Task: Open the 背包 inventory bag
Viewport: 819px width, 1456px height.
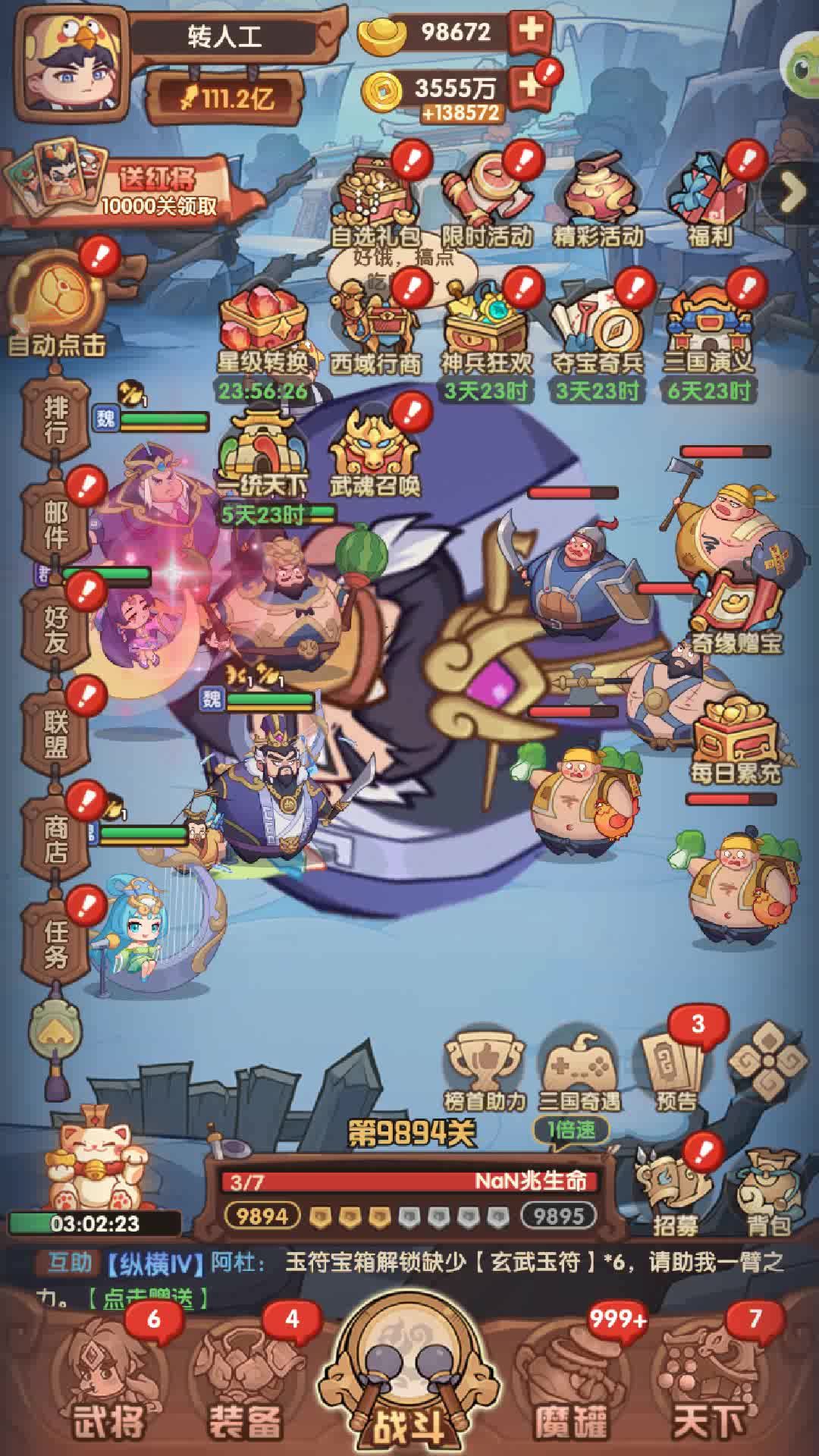Action: point(769,1191)
